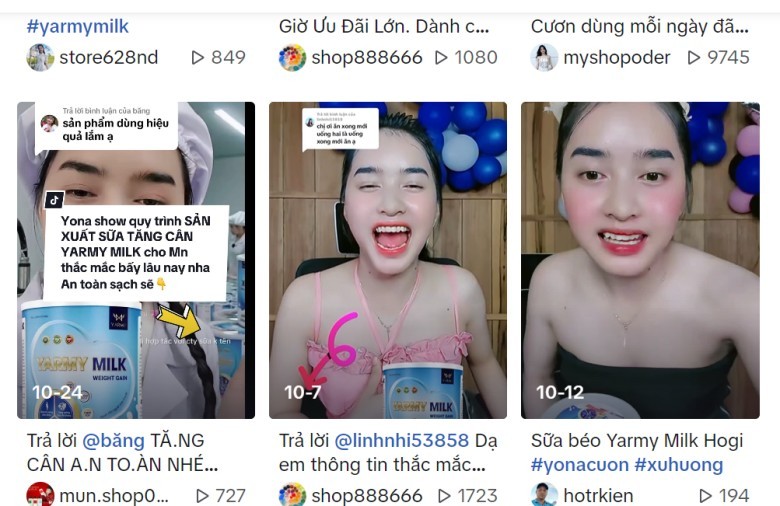Viewport: 780px width, 506px height.
Task: Open the mun.shop0... profile
Action: coord(113,495)
